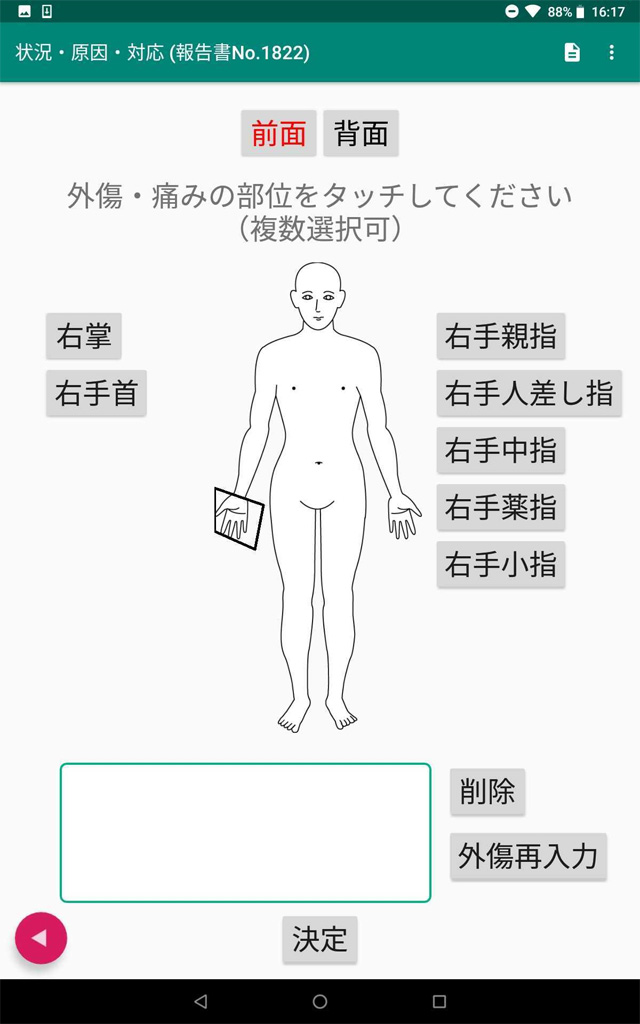
Task: Switch to 背面 back view
Action: coord(361,134)
